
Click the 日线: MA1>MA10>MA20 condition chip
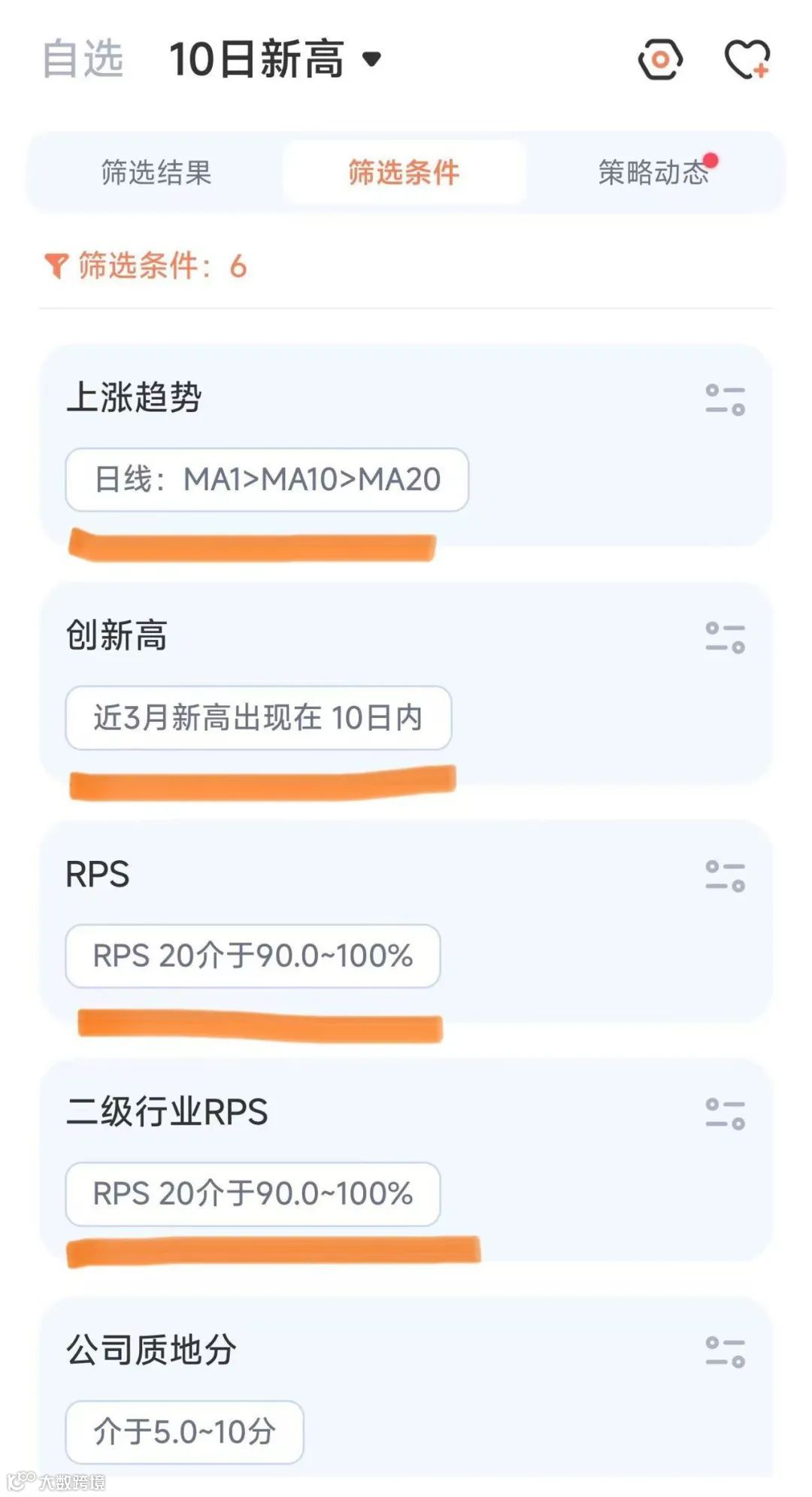tap(268, 478)
